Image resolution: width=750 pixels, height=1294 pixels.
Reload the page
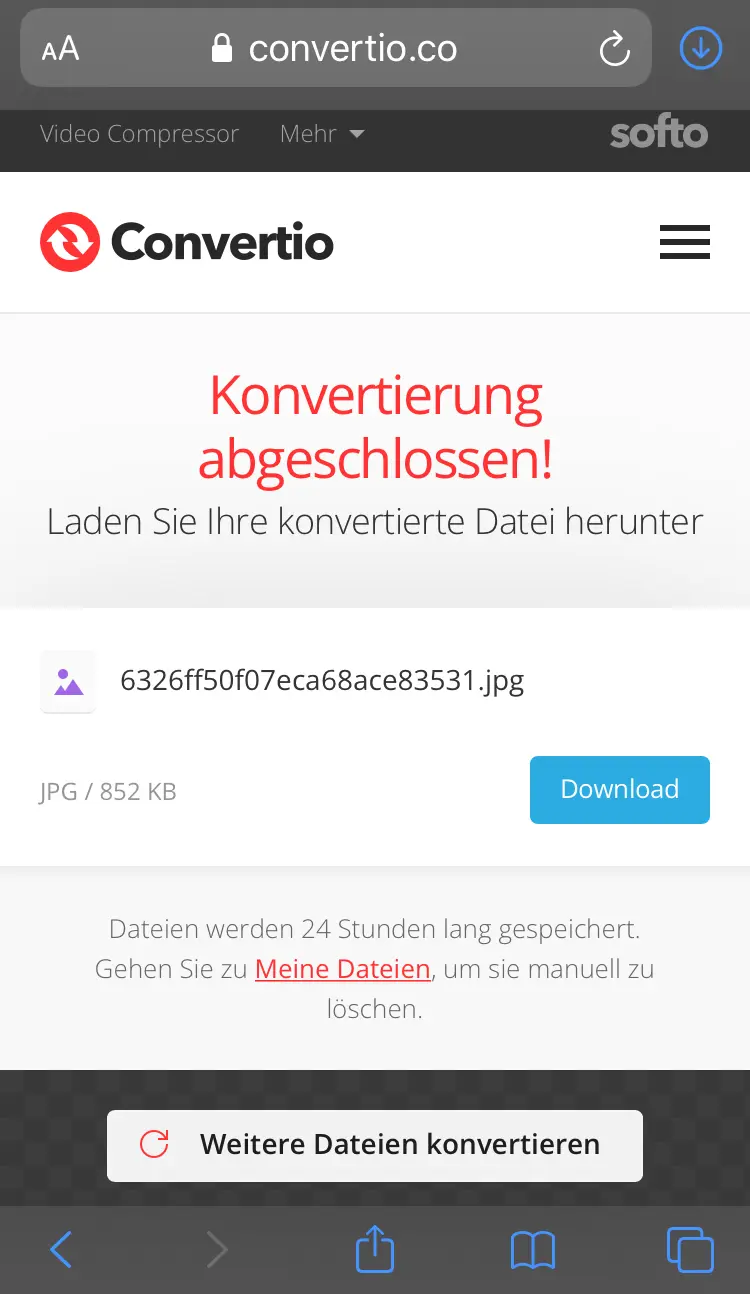pos(613,49)
